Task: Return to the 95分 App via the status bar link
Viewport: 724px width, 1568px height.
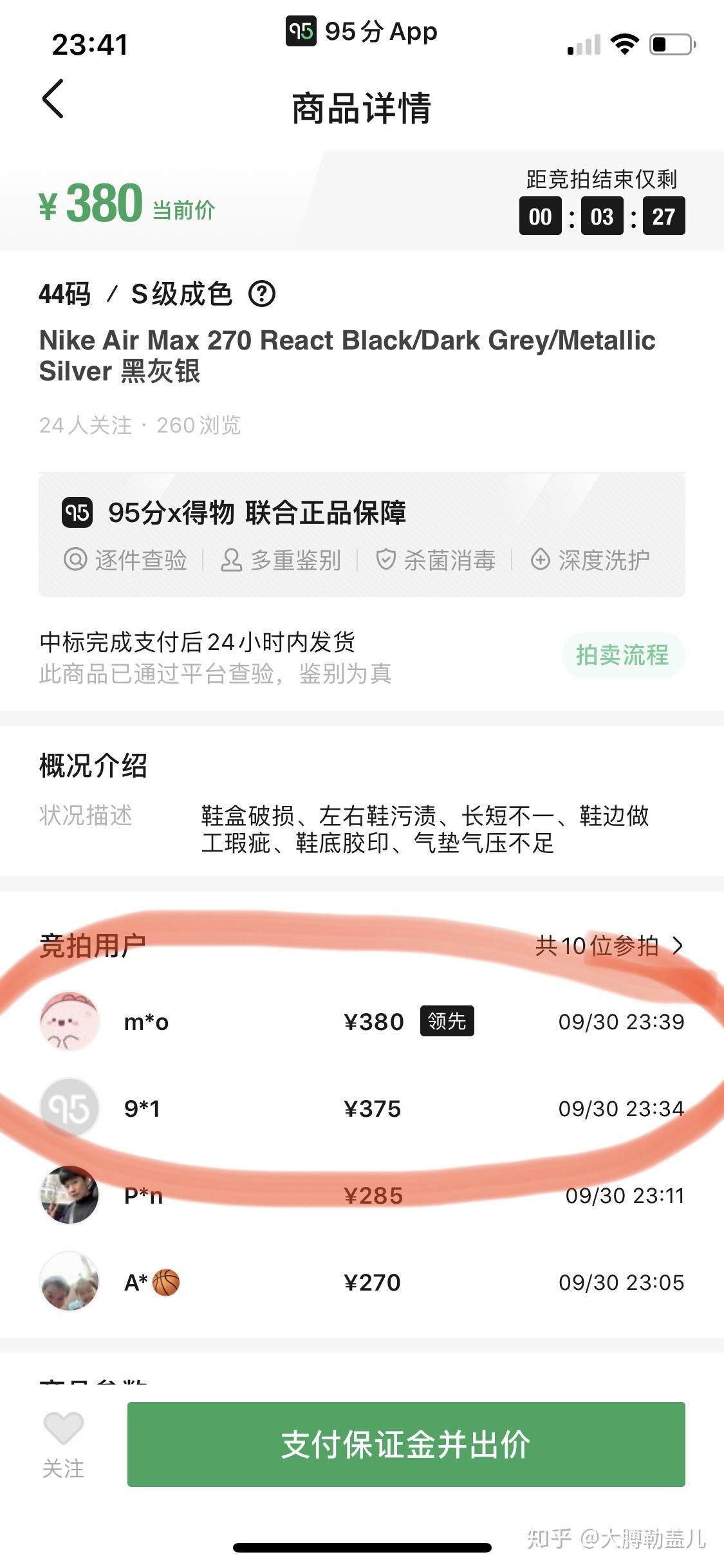Action: 362,31
